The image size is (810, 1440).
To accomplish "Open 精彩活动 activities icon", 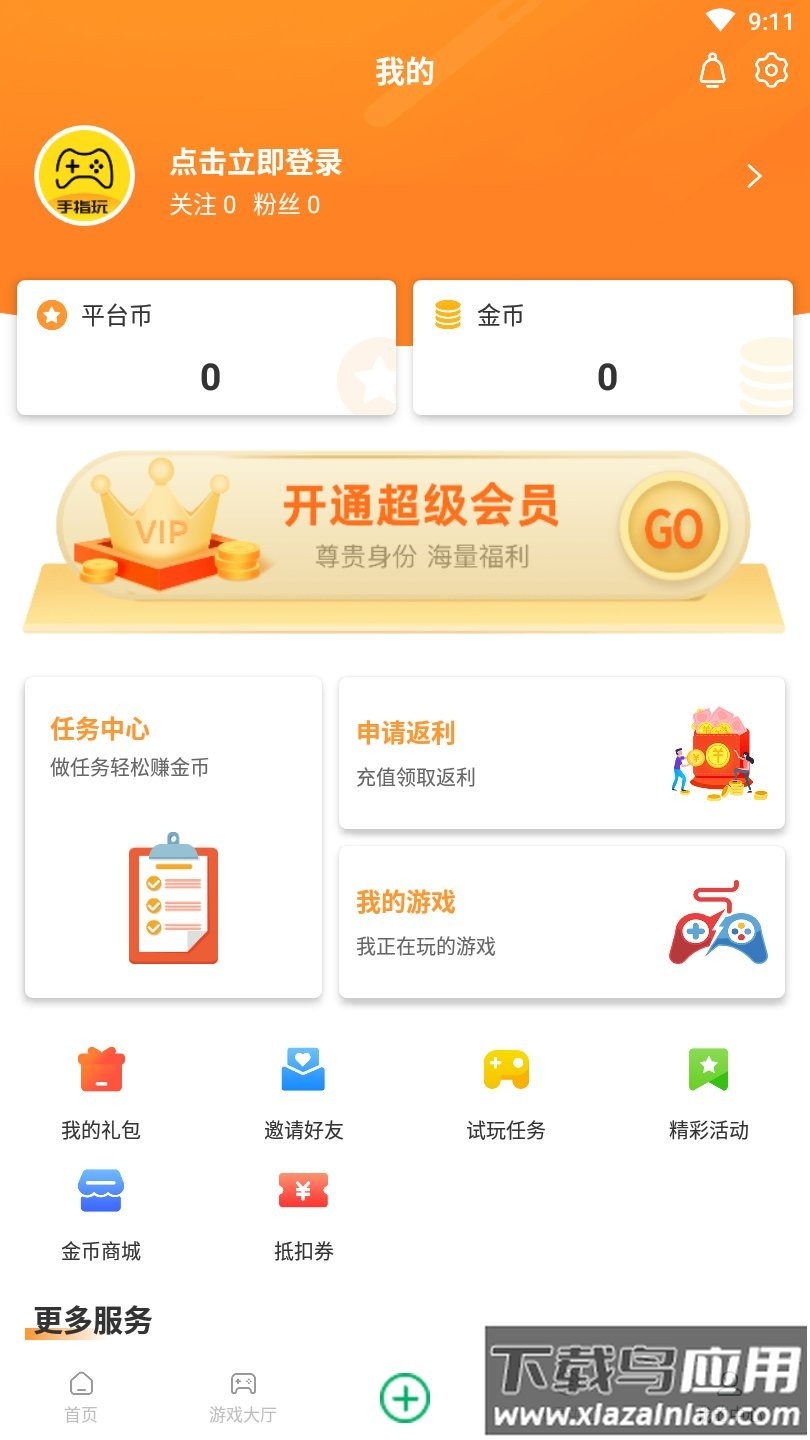I will 708,1068.
